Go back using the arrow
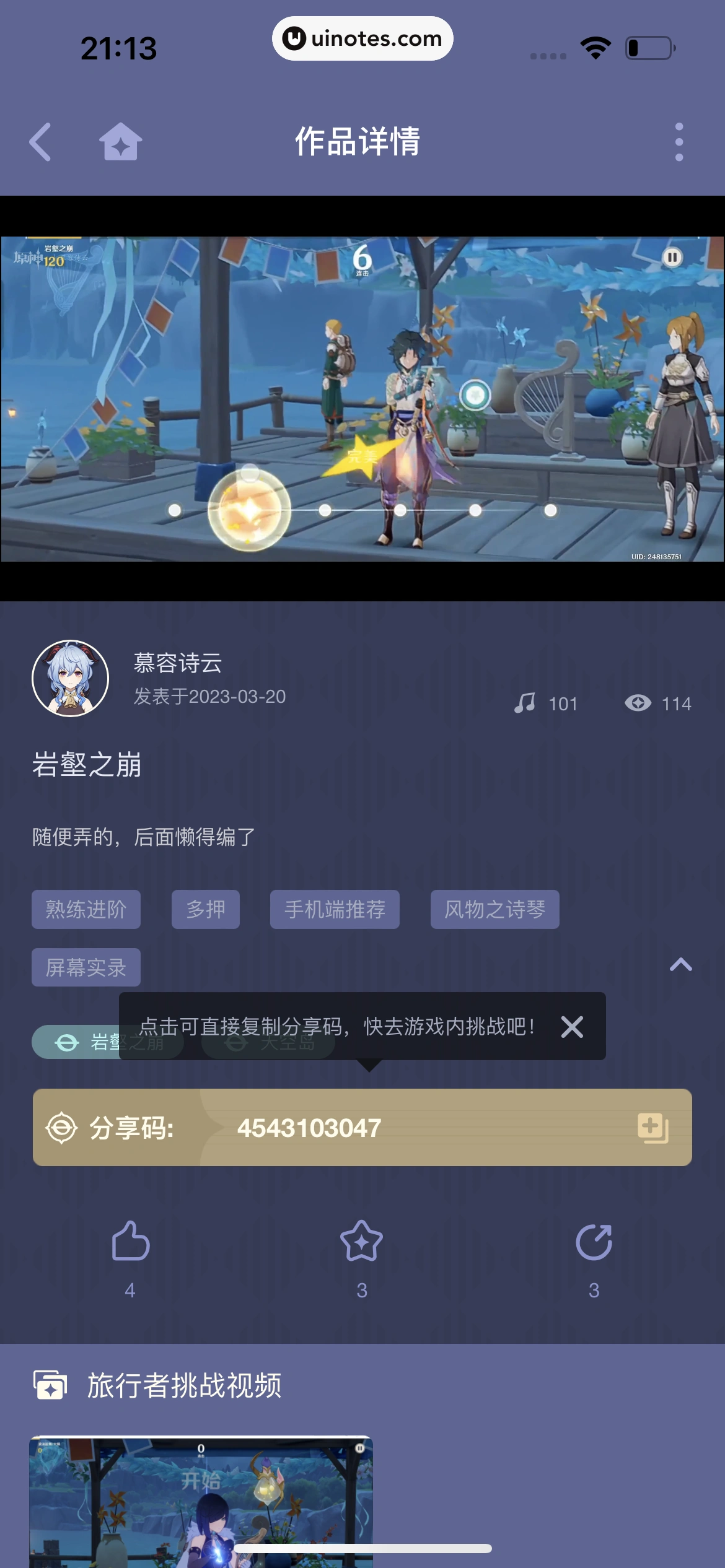Viewport: 725px width, 1568px height. pos(41,142)
